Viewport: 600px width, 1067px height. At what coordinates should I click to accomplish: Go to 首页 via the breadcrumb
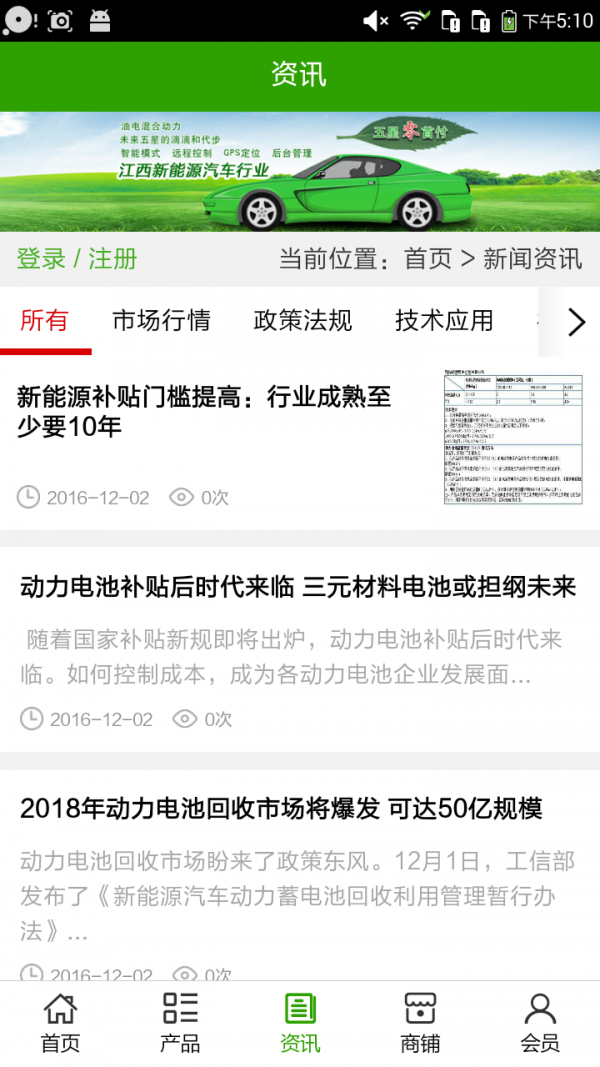428,259
